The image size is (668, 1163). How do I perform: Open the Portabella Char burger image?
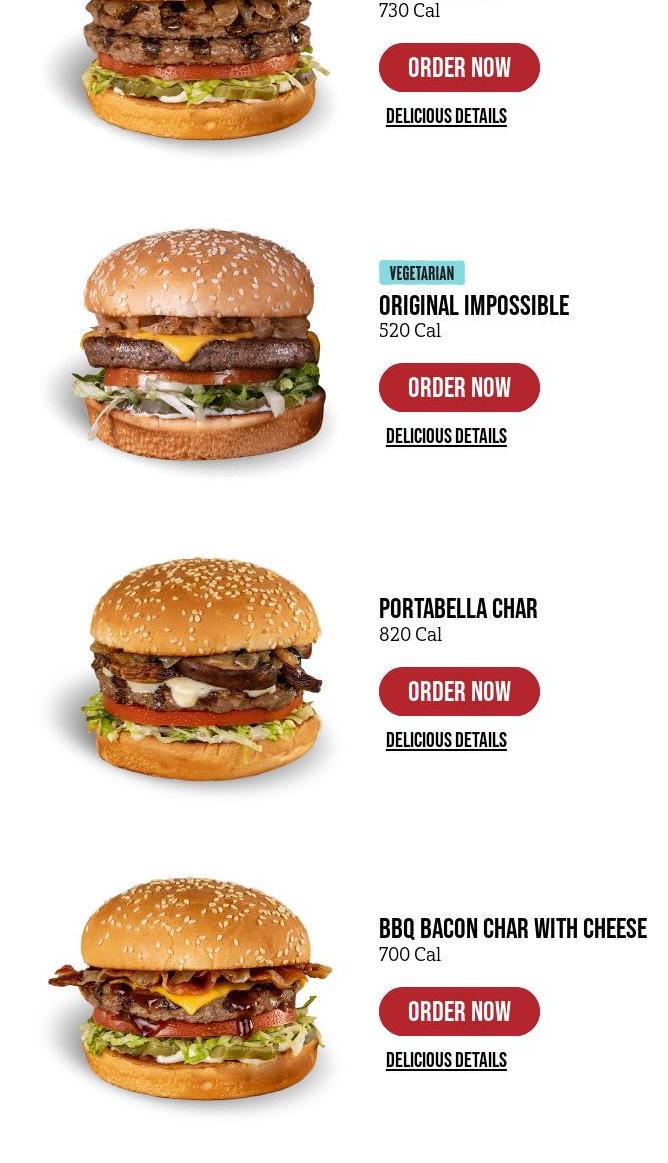click(x=202, y=669)
